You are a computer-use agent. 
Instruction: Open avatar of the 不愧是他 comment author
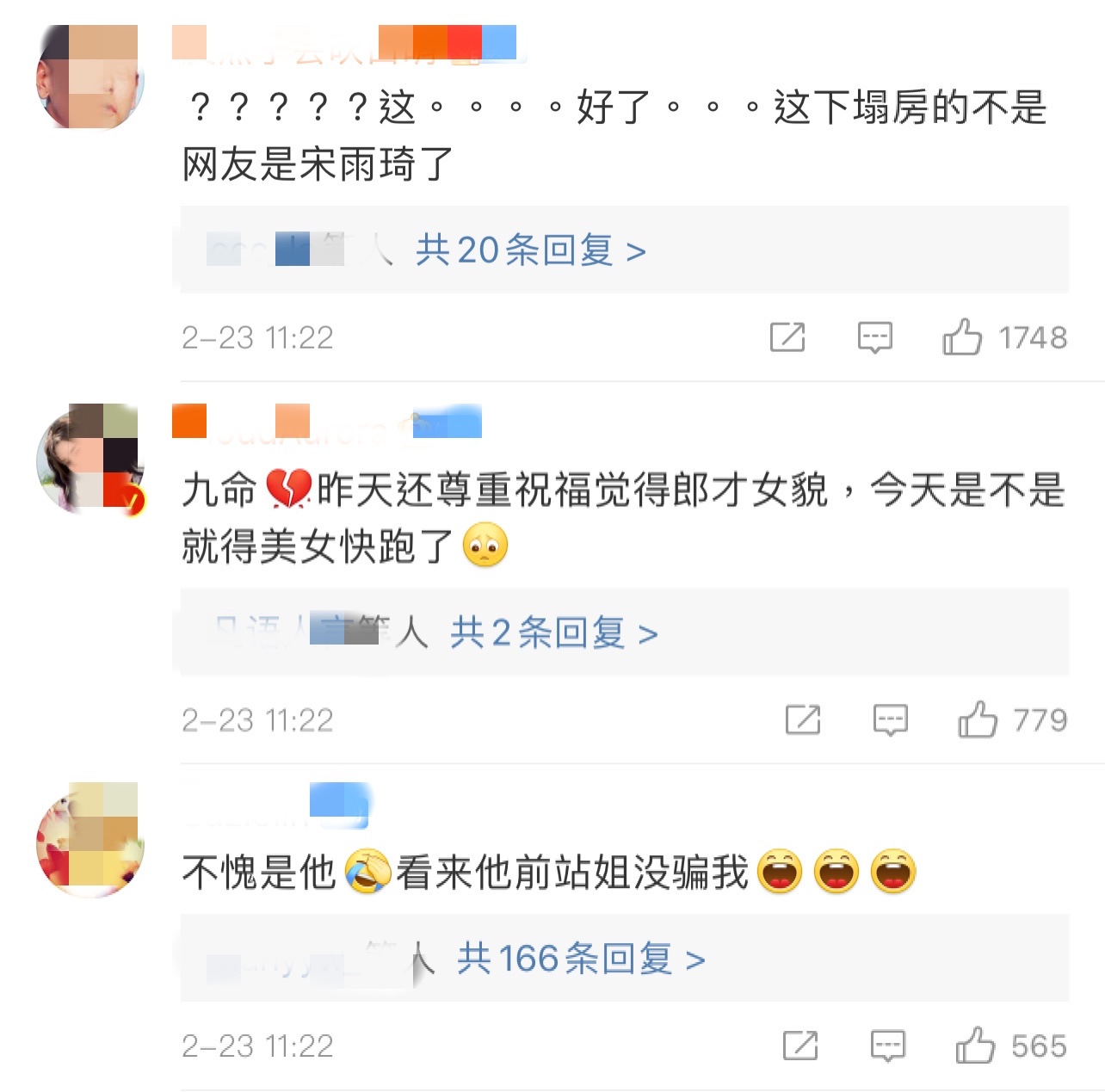coord(89,838)
